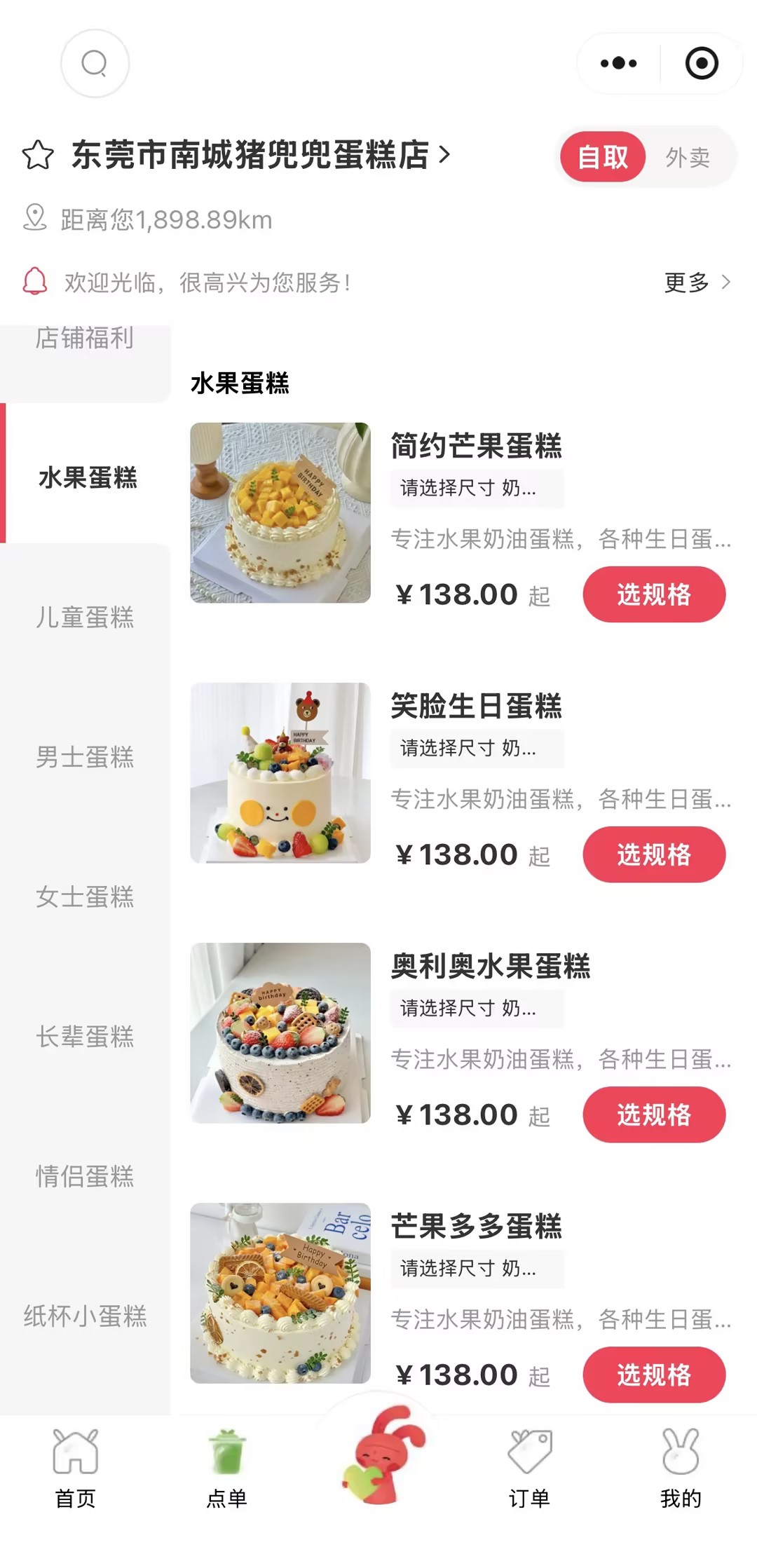Open the 我的 tab

680,1468
